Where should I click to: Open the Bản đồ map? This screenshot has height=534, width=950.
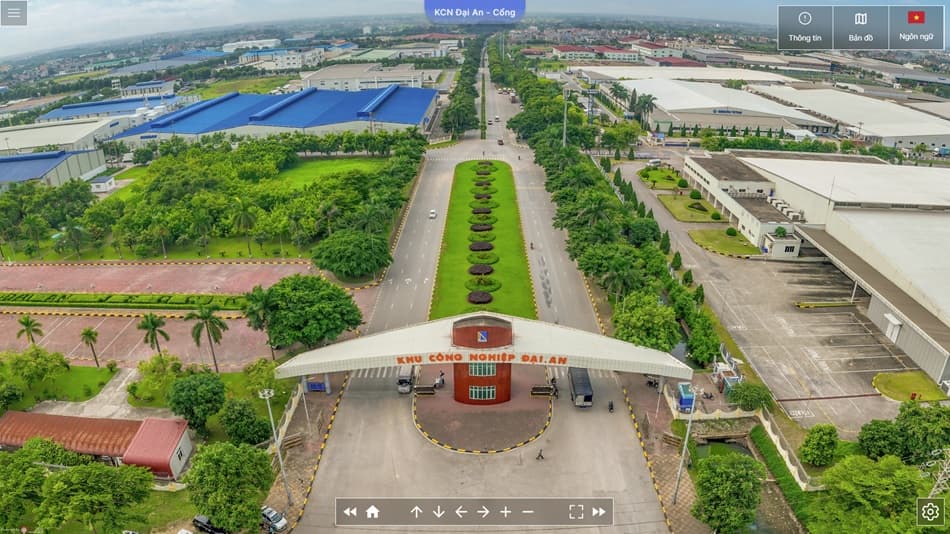[x=860, y=27]
